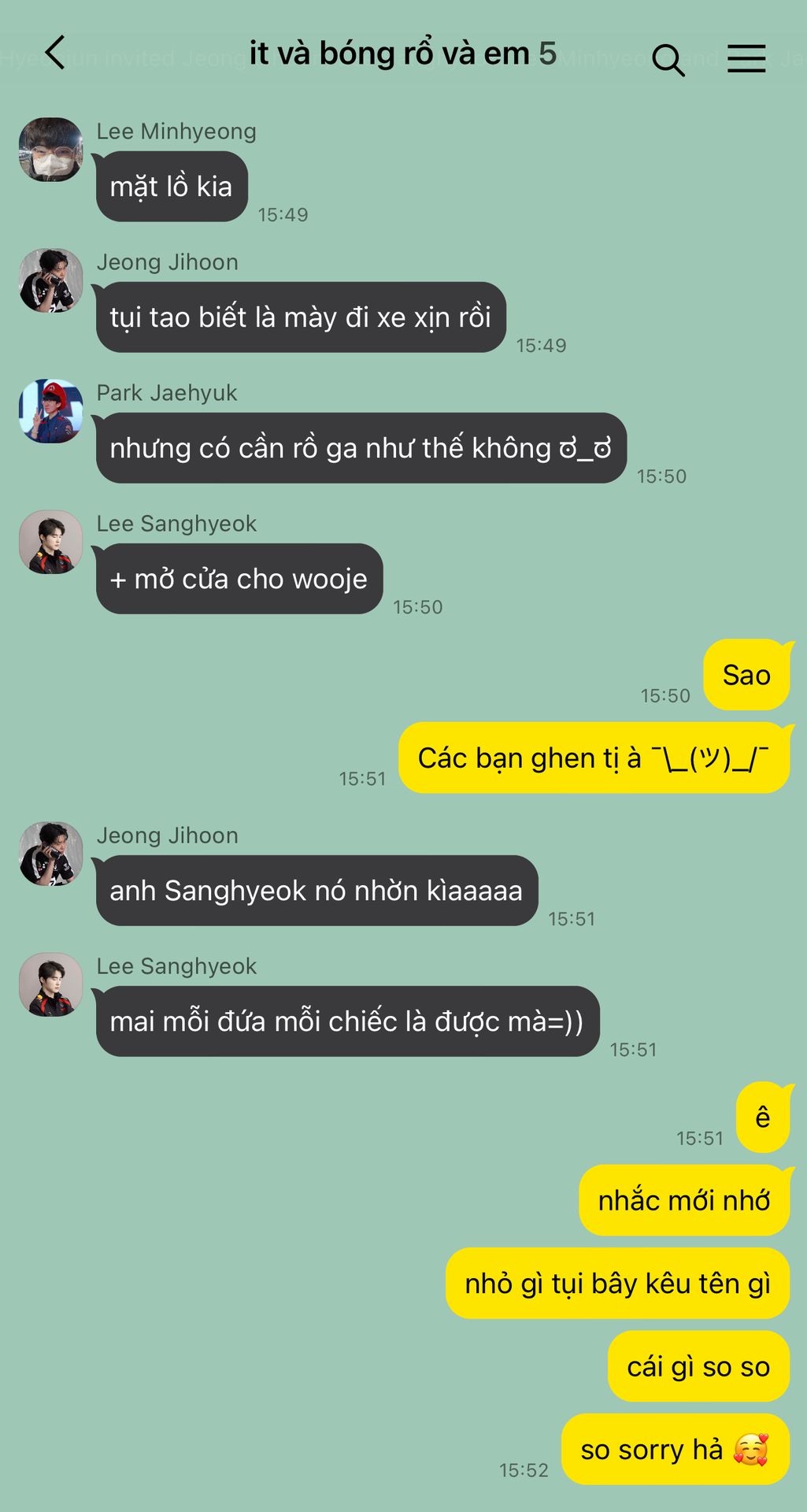Open Park Jaehyuk's profile picture

click(51, 411)
